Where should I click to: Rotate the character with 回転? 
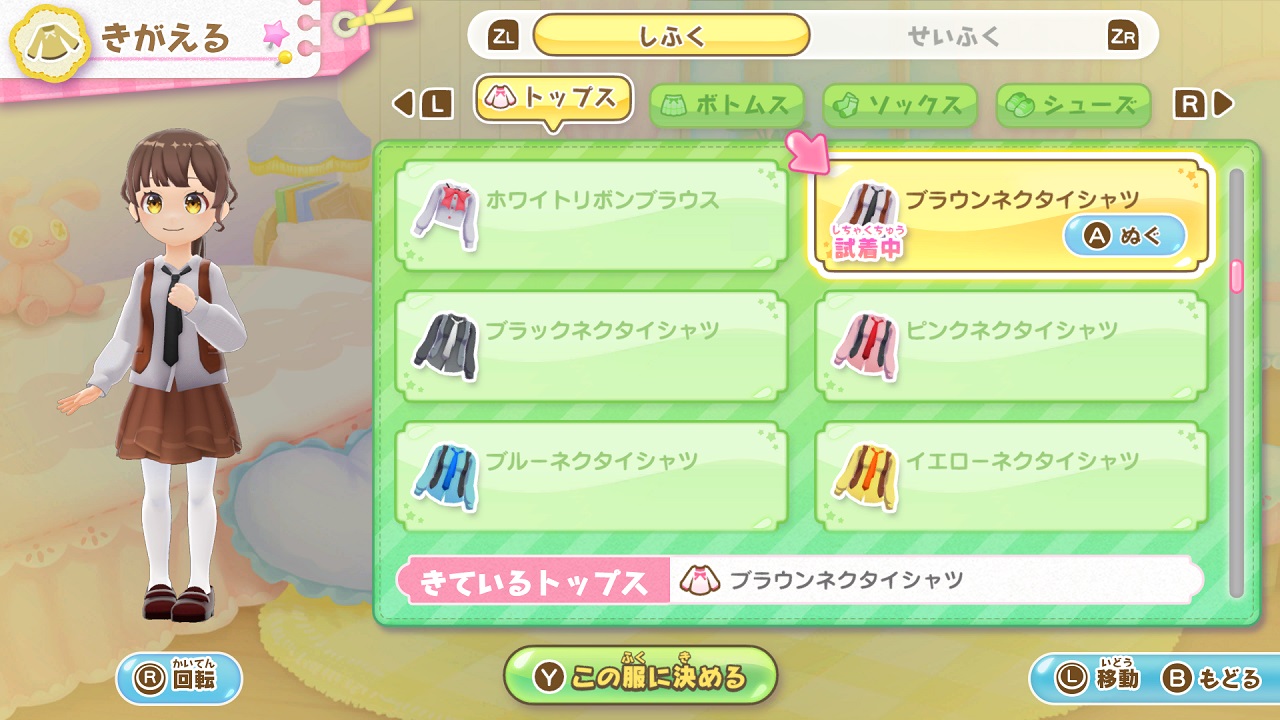(x=180, y=680)
